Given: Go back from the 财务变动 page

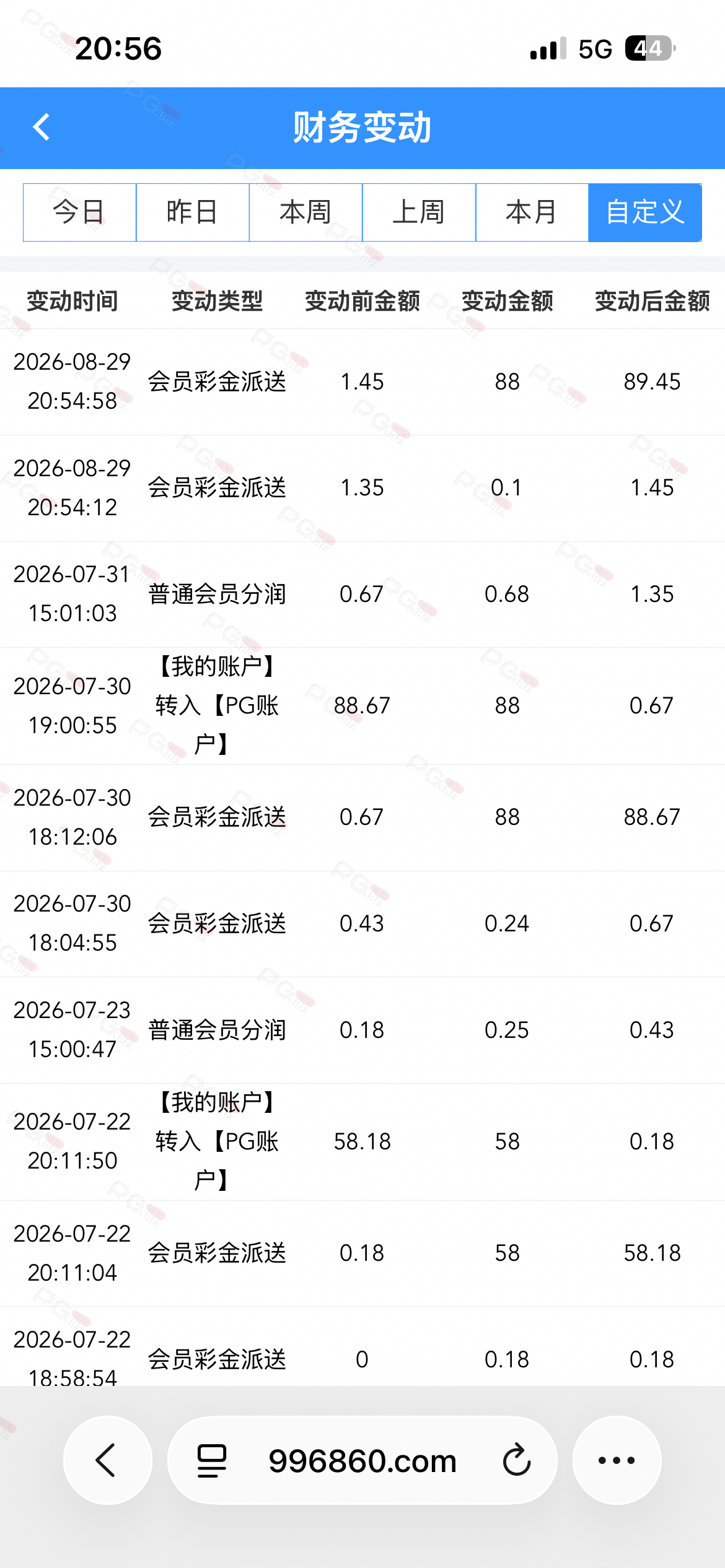Looking at the screenshot, I should (42, 128).
